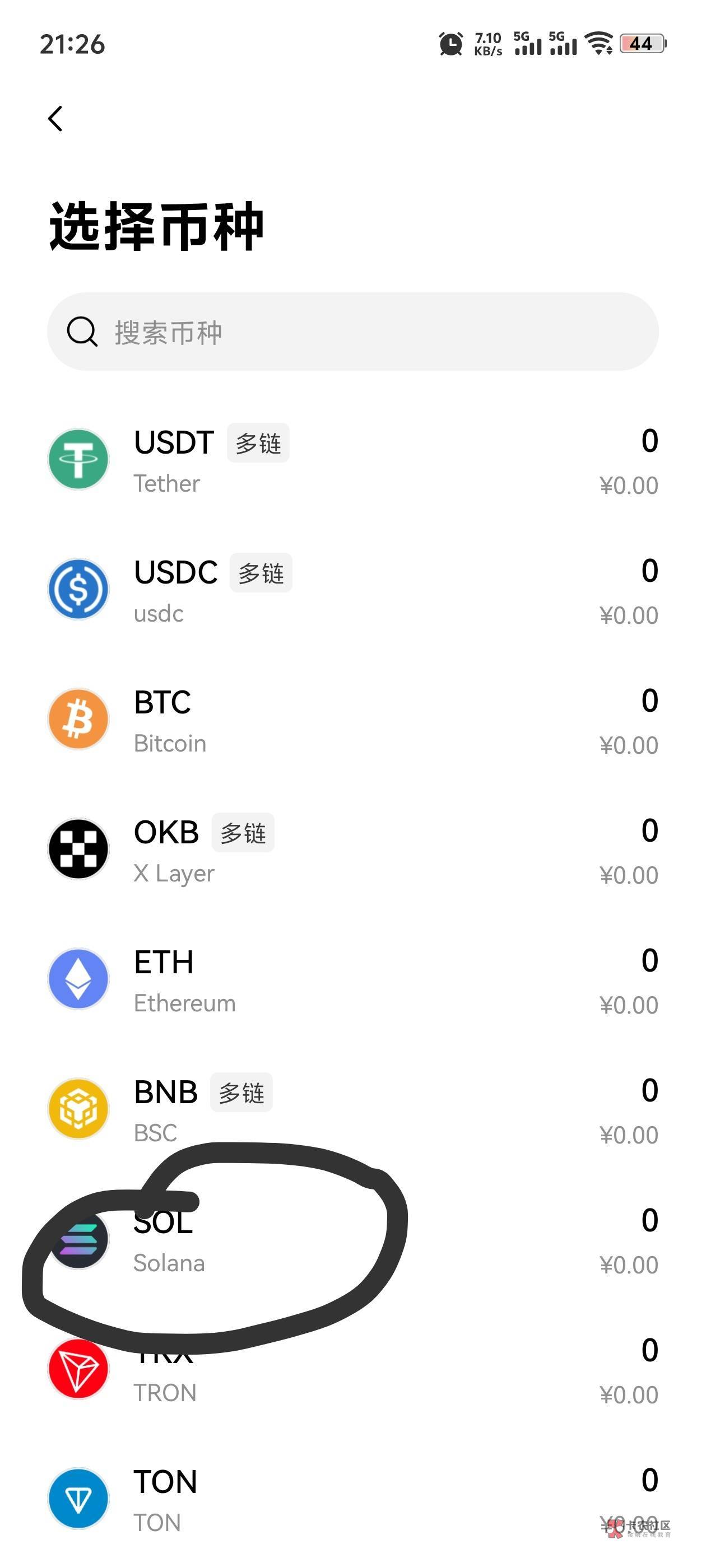This screenshot has height=1568, width=706.
Task: Pick ETH Ethereum
Action: [x=352, y=979]
